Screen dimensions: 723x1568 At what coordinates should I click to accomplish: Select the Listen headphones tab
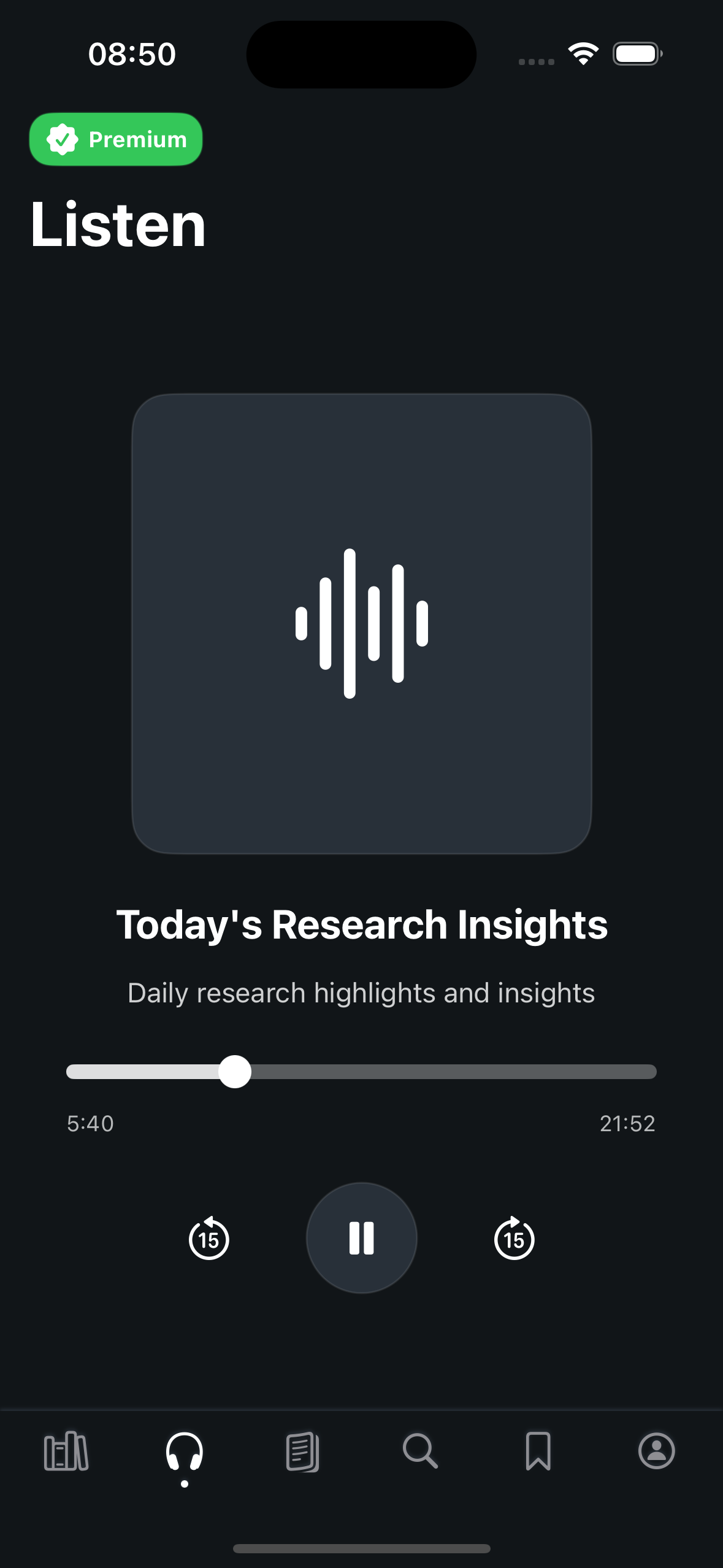click(x=184, y=1451)
